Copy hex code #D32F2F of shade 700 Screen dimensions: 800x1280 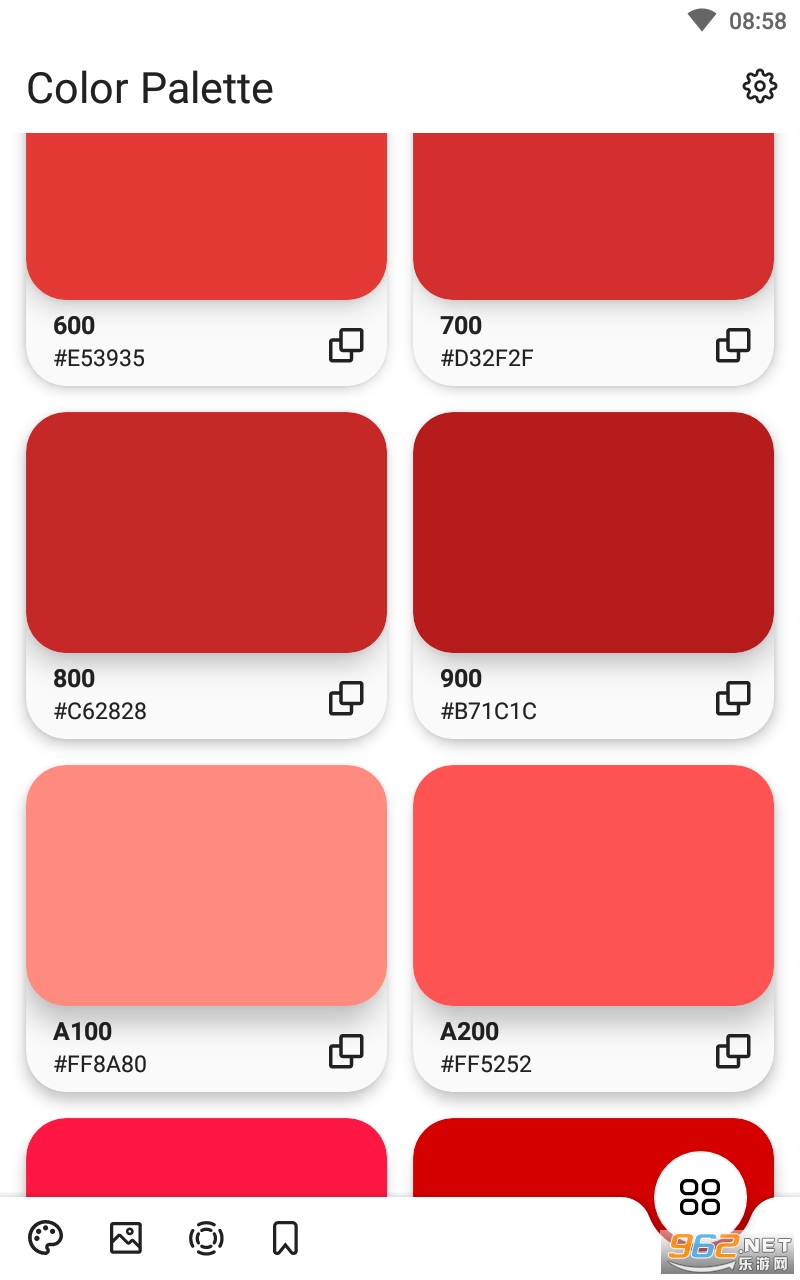click(x=733, y=345)
